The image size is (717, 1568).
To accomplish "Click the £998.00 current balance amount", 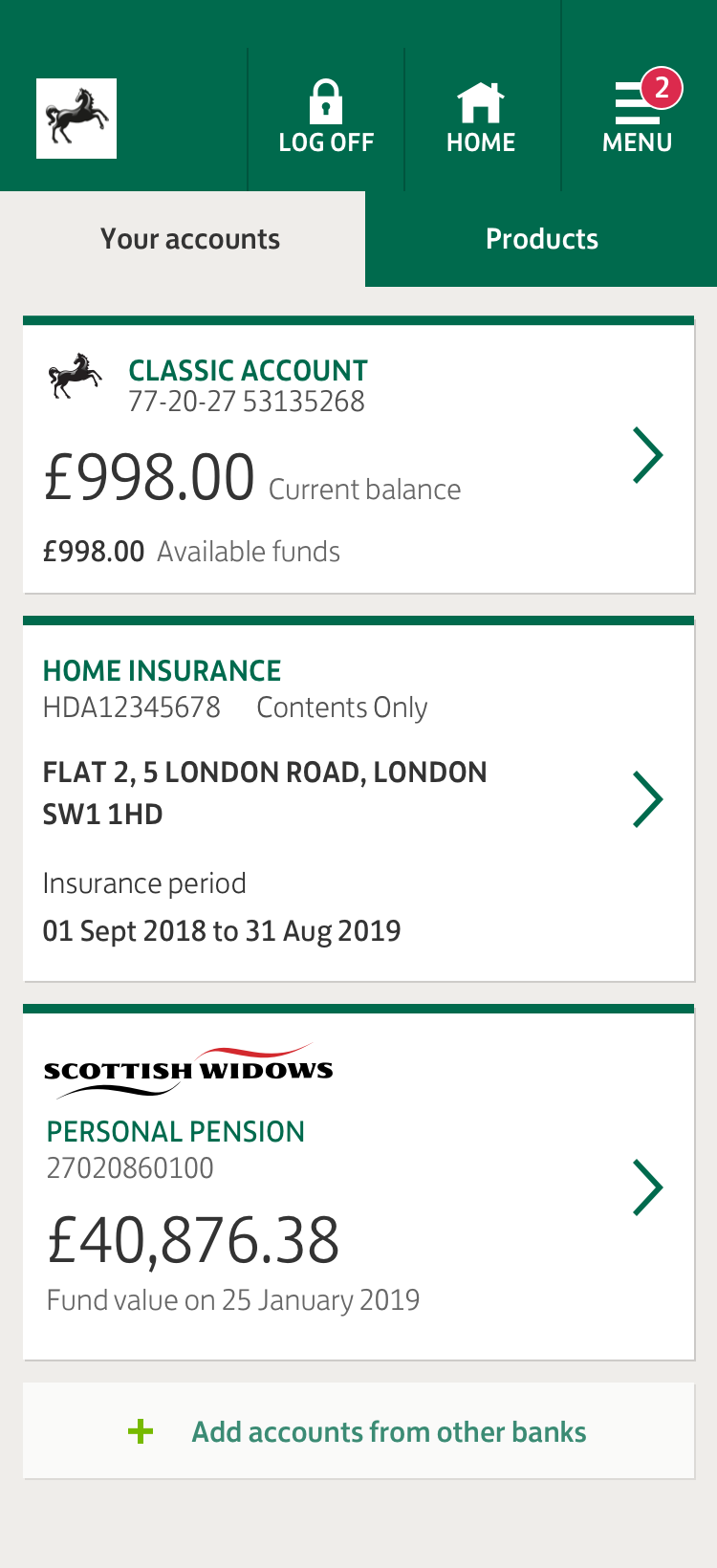I will [x=150, y=472].
